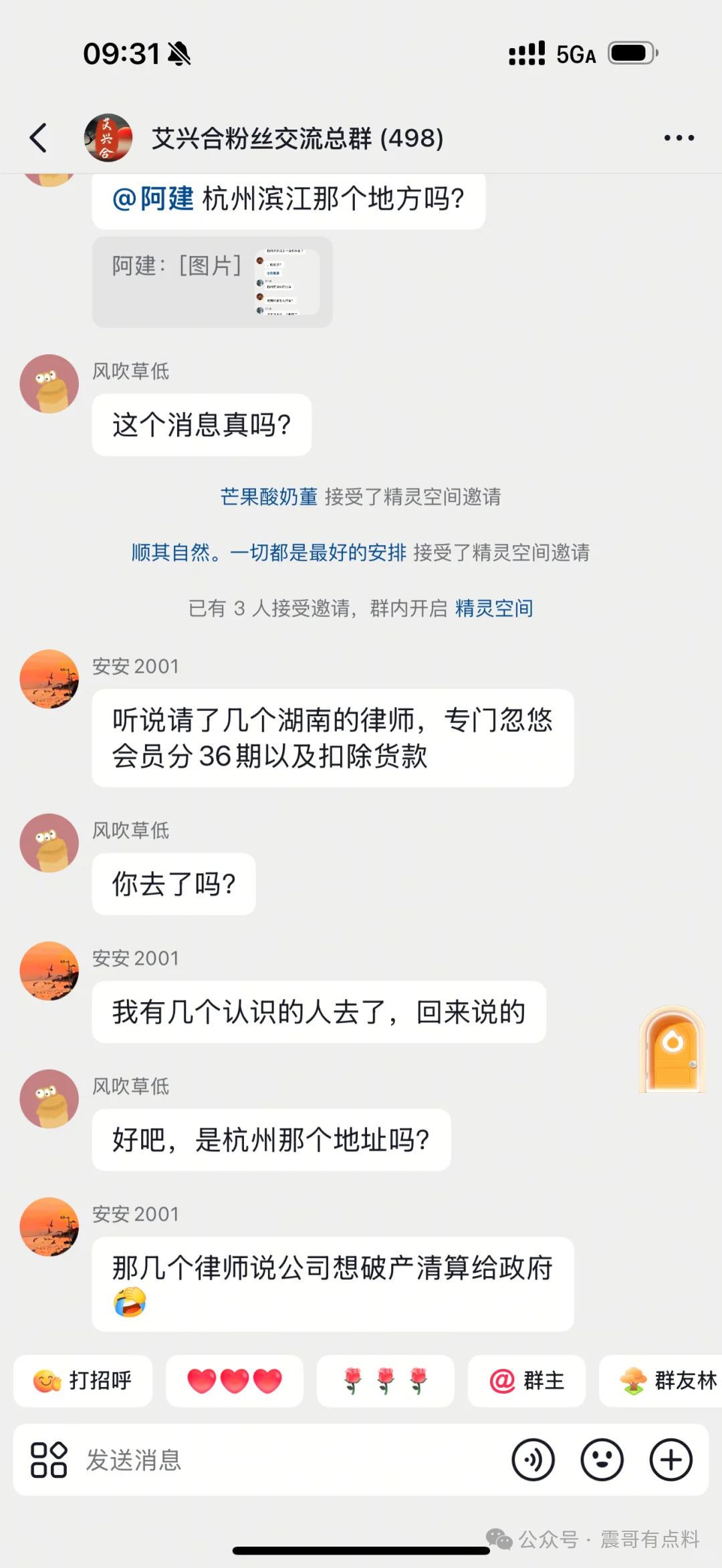Image resolution: width=722 pixels, height=1568 pixels.
Task: Open the 精灵空间 link
Action: coord(493,608)
